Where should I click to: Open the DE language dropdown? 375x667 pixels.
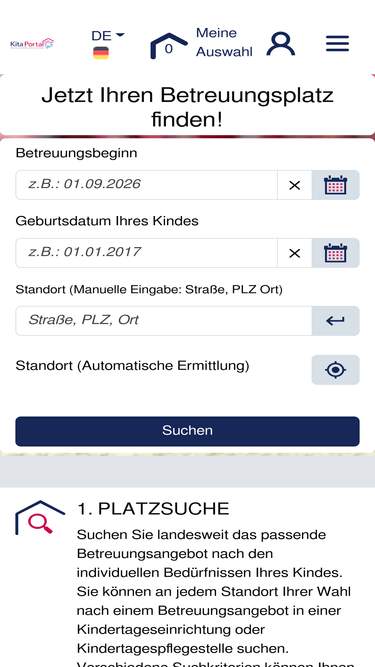pos(108,43)
